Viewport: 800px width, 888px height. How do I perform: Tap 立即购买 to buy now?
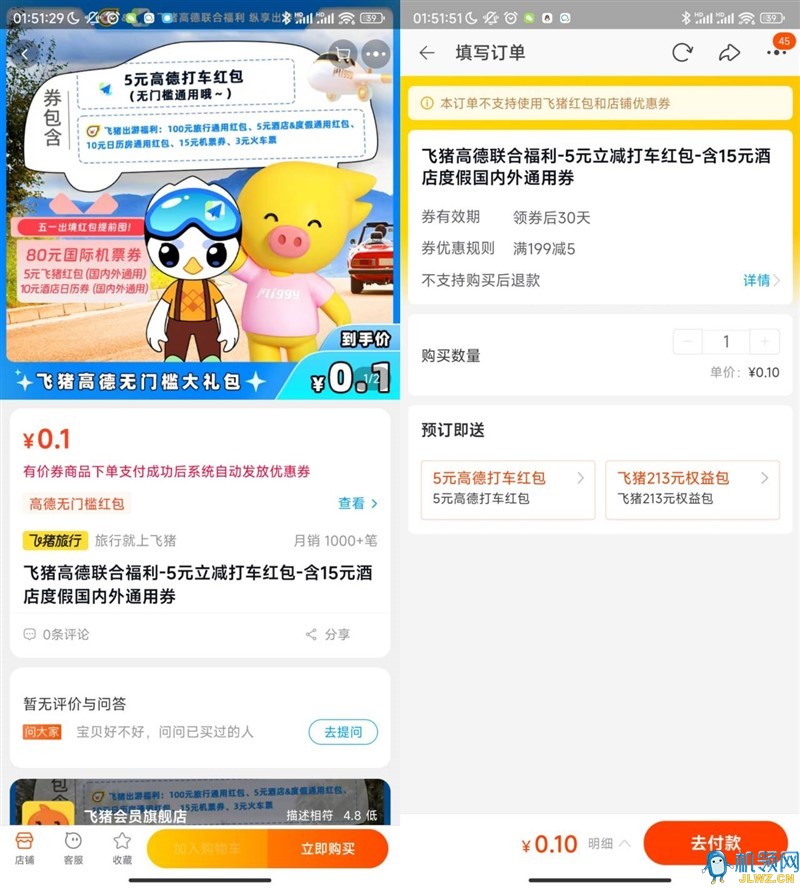[x=328, y=849]
